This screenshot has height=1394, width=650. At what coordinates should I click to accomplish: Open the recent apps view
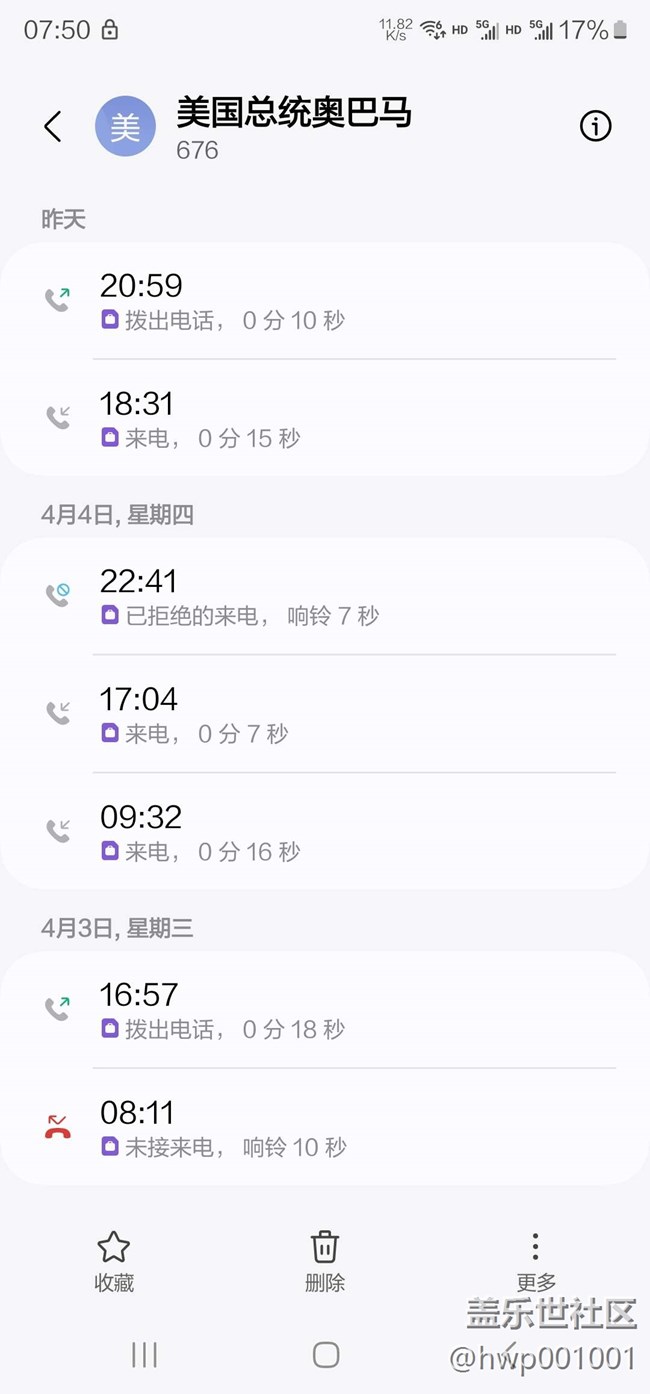(145, 1355)
